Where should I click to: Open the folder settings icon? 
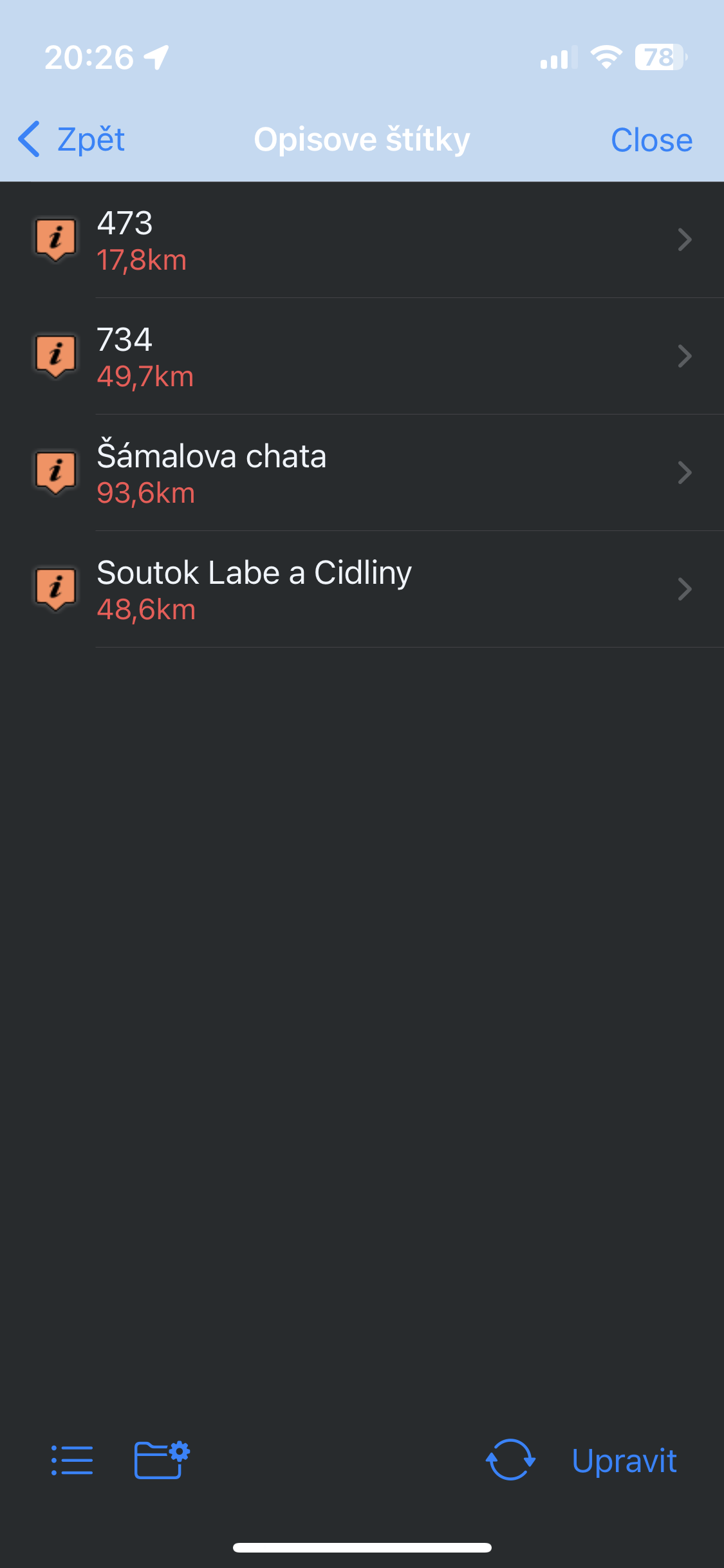tap(162, 1460)
